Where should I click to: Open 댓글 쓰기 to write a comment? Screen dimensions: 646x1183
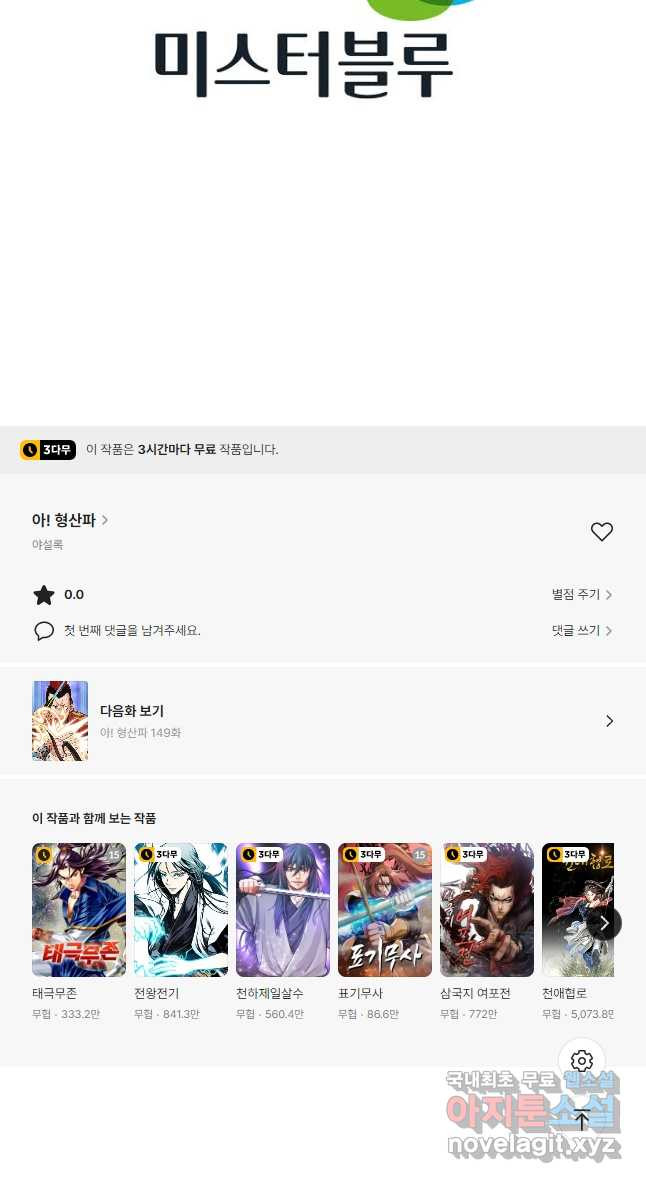click(x=581, y=630)
